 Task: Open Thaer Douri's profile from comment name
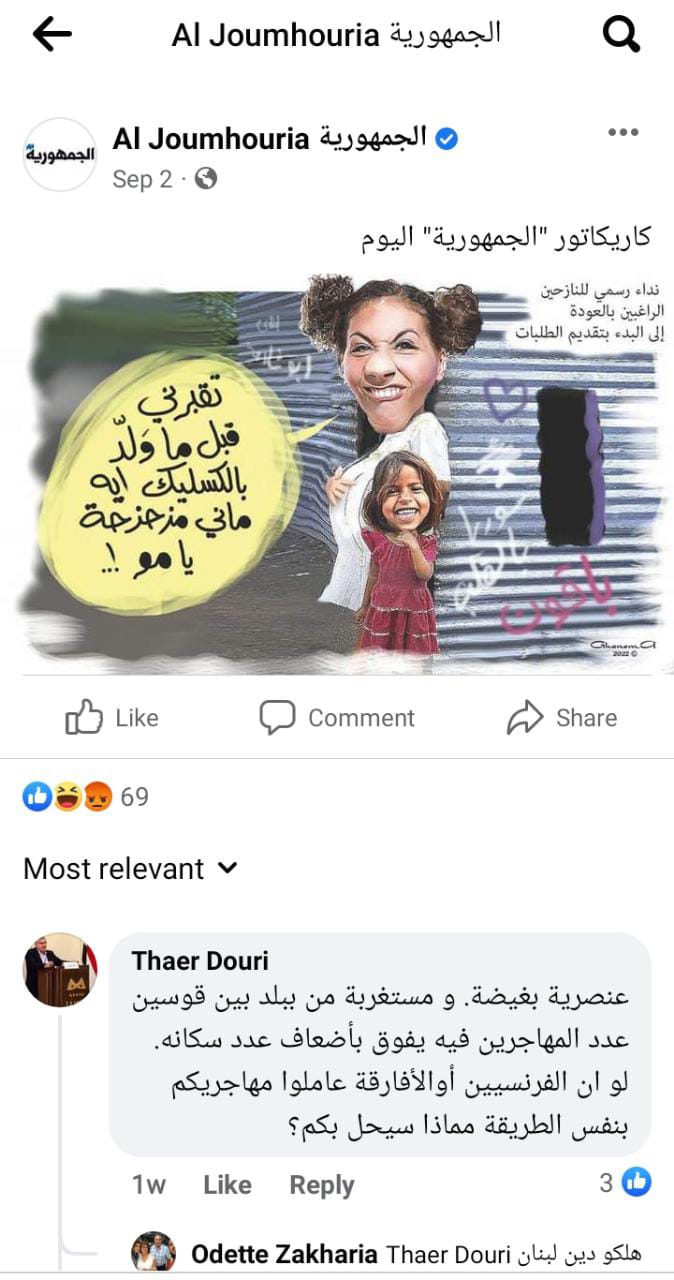click(x=200, y=961)
